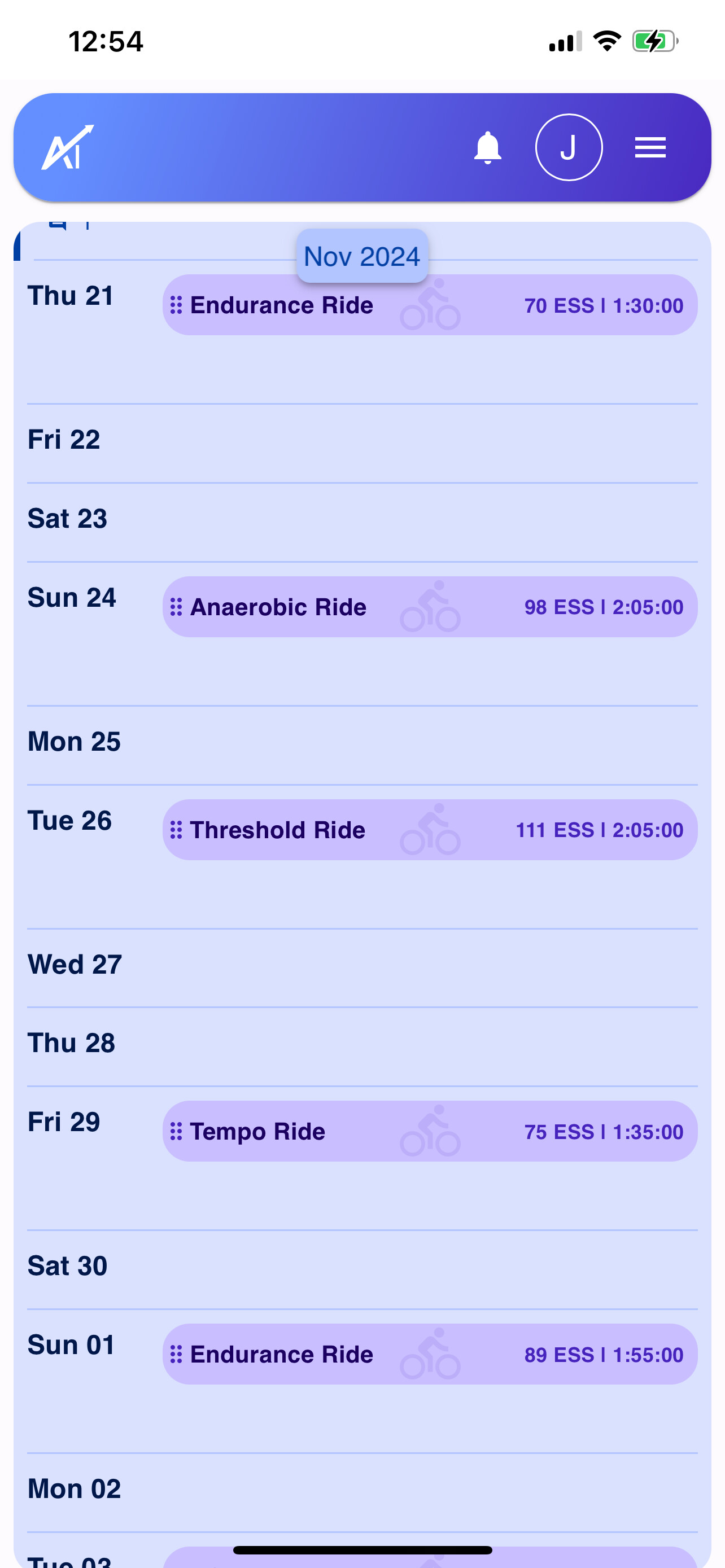725x1568 pixels.
Task: View the Threshold Ride on Tuesday 26
Action: pos(430,830)
